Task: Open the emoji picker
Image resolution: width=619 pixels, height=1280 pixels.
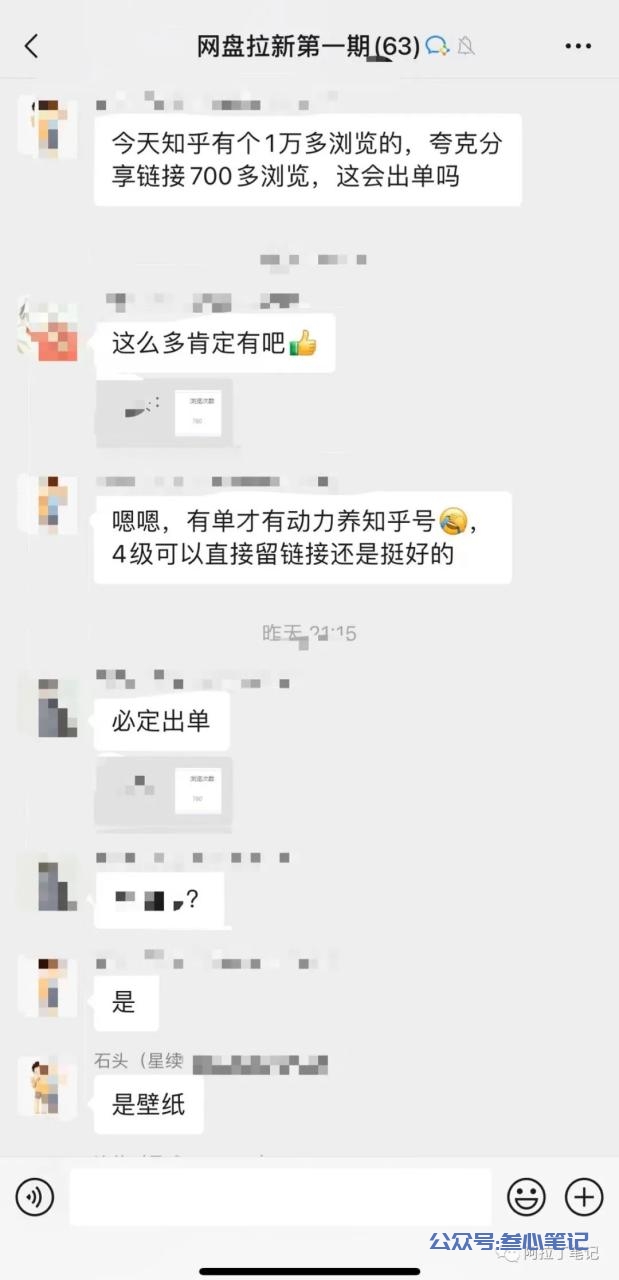Action: (526, 1196)
